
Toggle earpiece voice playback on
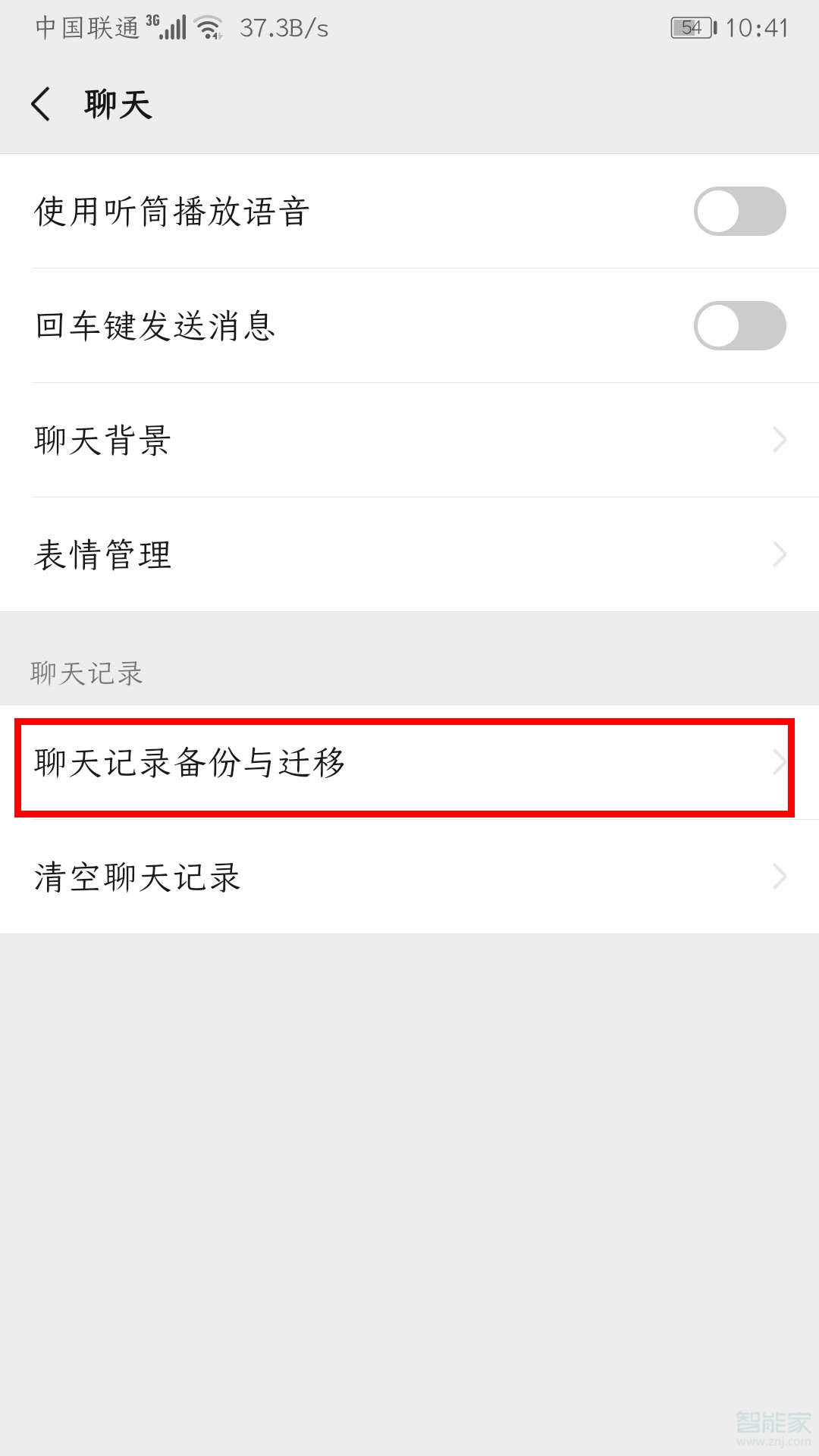pos(739,211)
